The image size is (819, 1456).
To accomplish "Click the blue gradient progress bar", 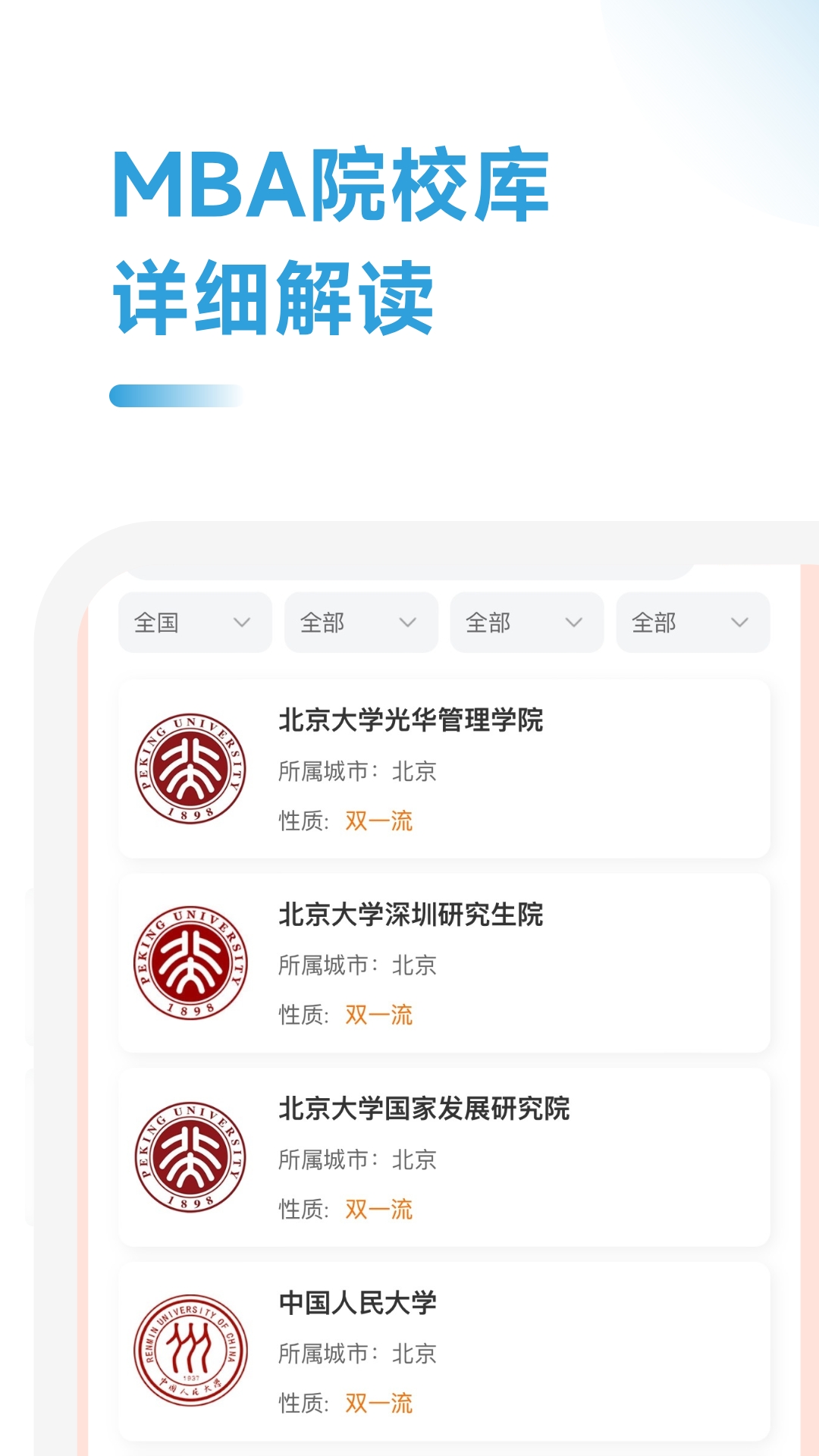I will point(180,394).
